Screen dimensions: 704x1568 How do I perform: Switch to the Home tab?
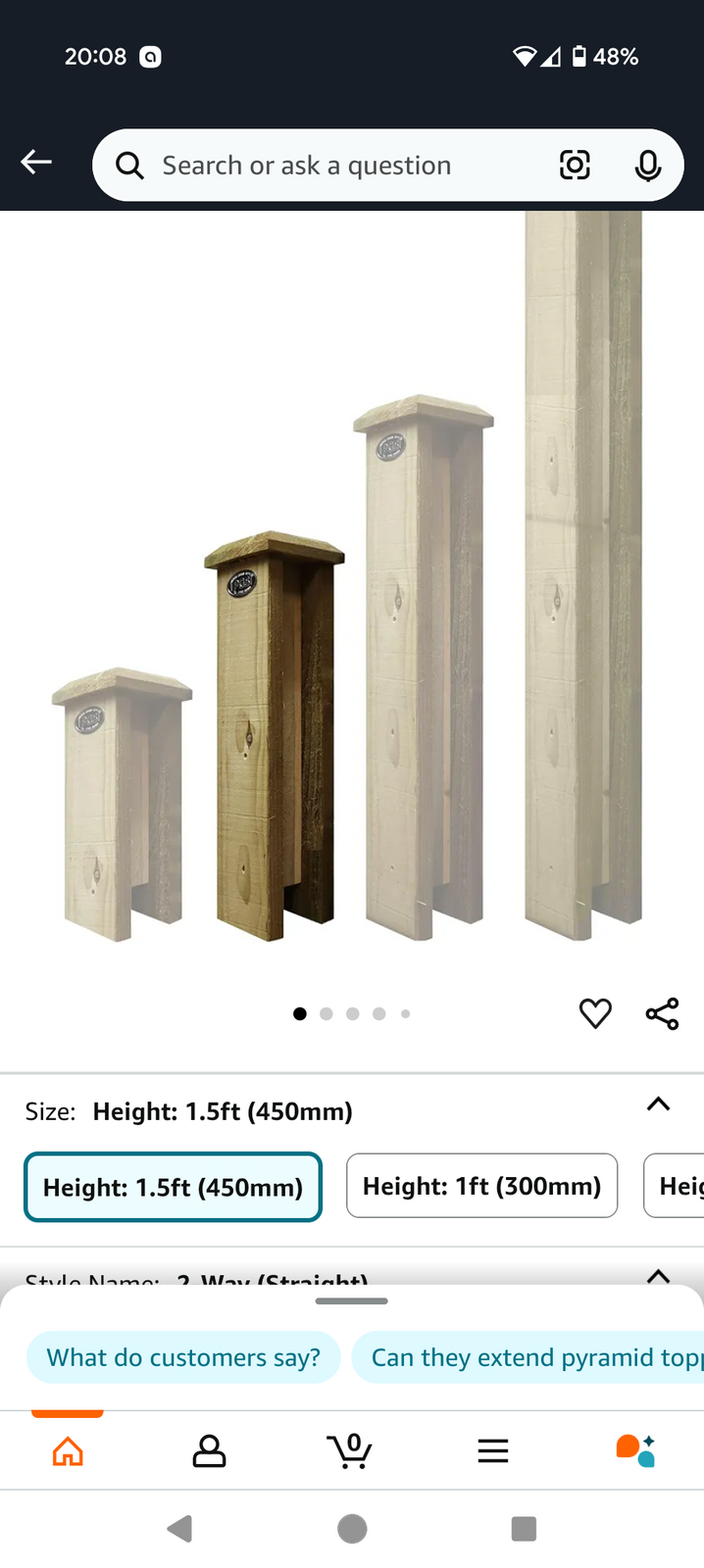(x=68, y=1450)
